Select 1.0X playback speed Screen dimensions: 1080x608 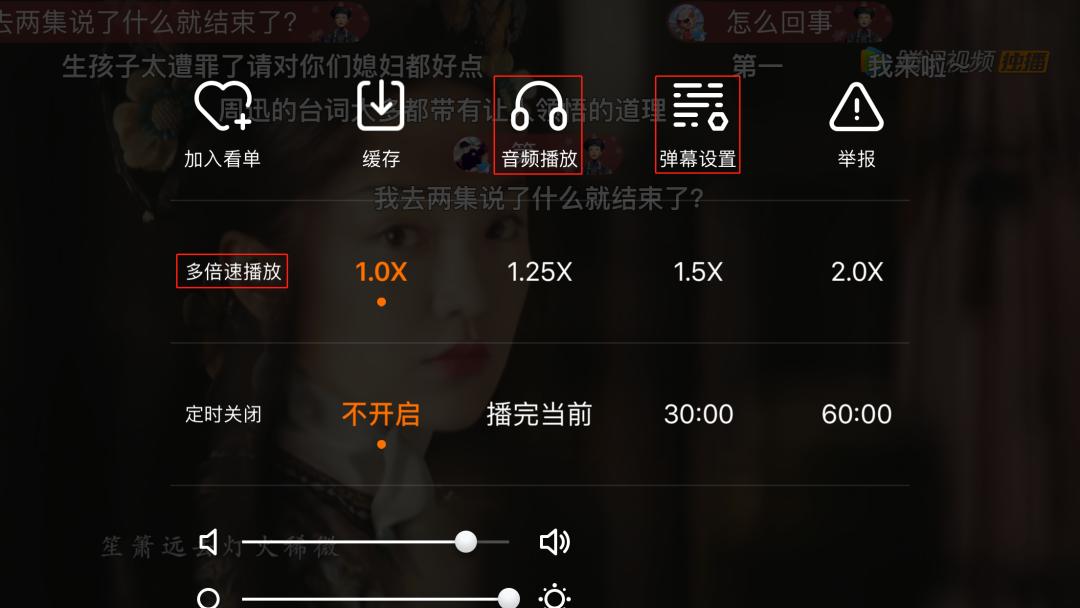381,272
